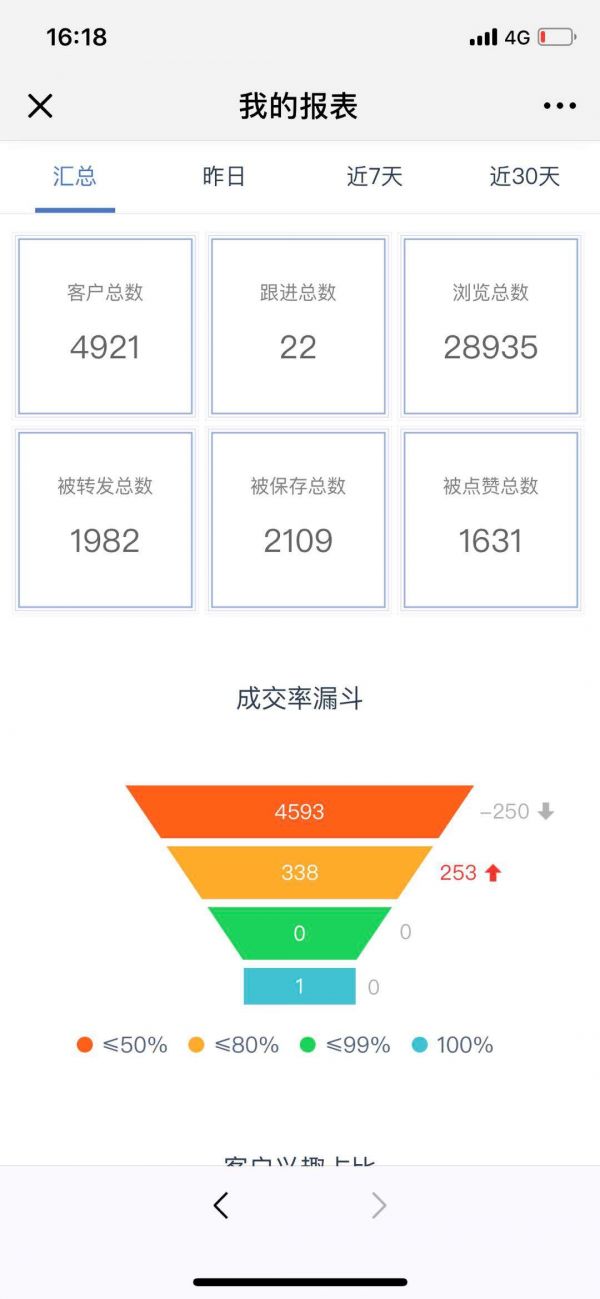Close the 我的报表 page
The height and width of the screenshot is (1299, 600).
pos(40,106)
